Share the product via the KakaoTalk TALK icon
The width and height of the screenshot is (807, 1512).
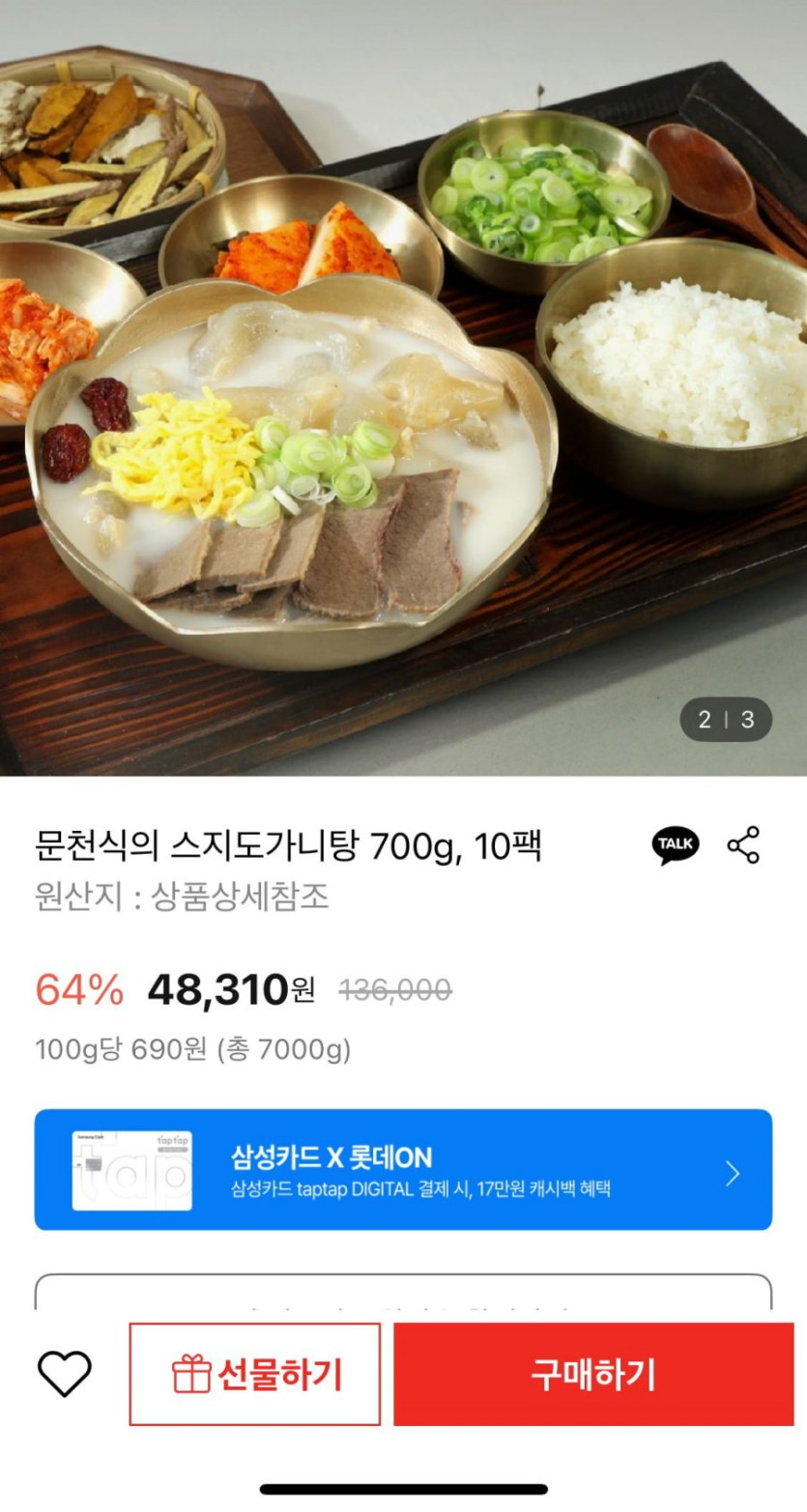[x=677, y=843]
